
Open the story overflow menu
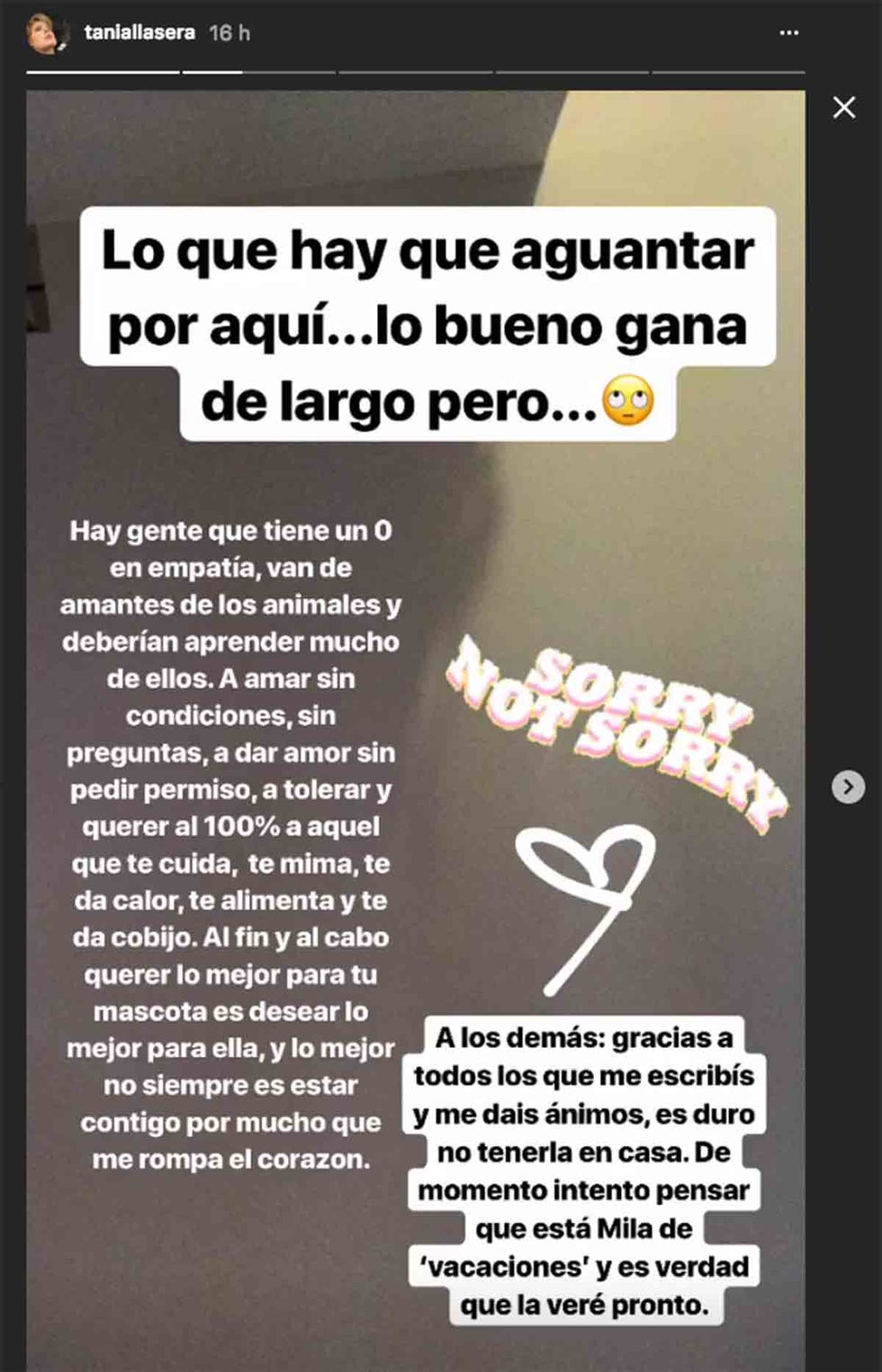[788, 33]
